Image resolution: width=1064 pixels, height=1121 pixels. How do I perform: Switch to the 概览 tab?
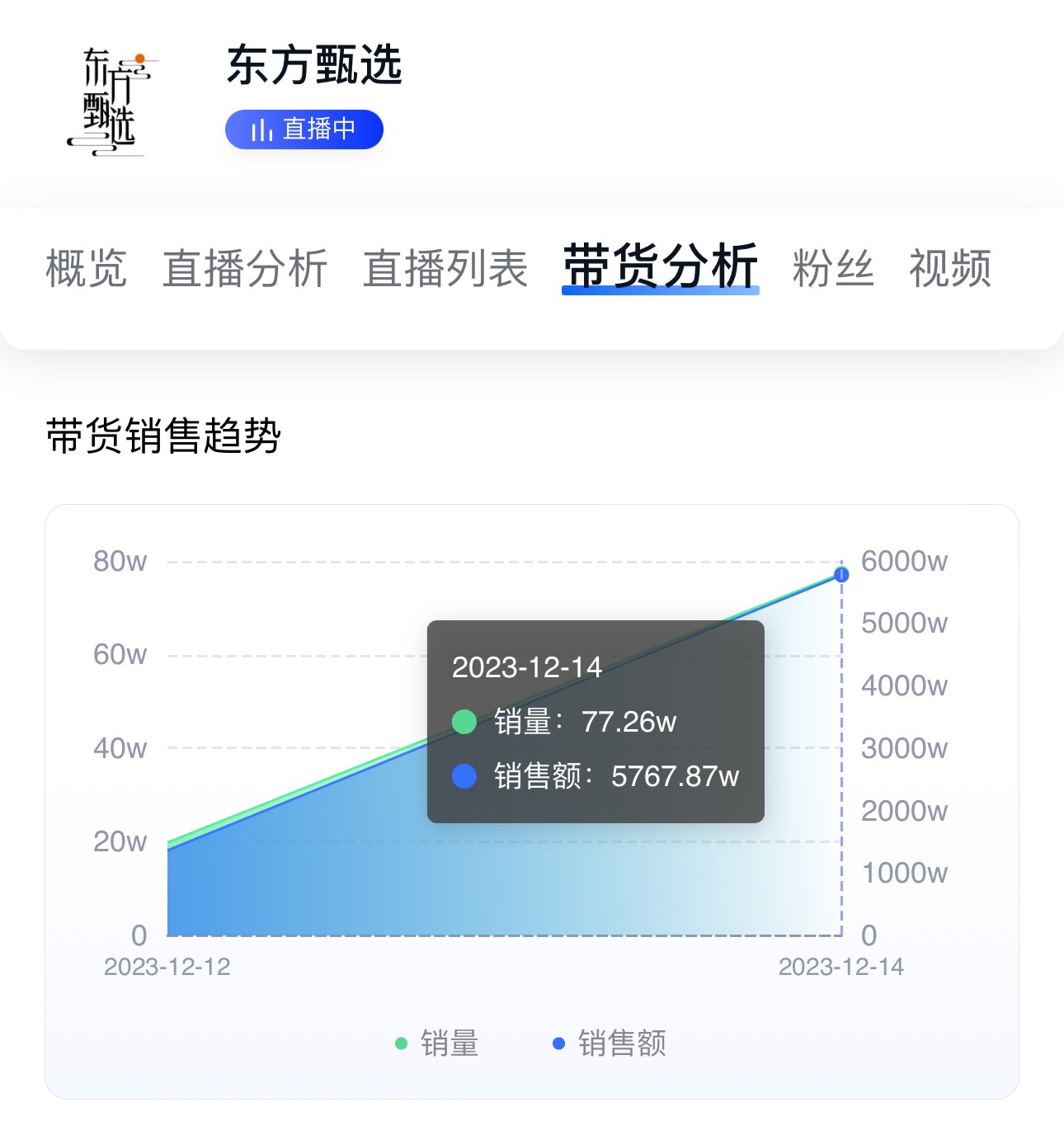86,268
